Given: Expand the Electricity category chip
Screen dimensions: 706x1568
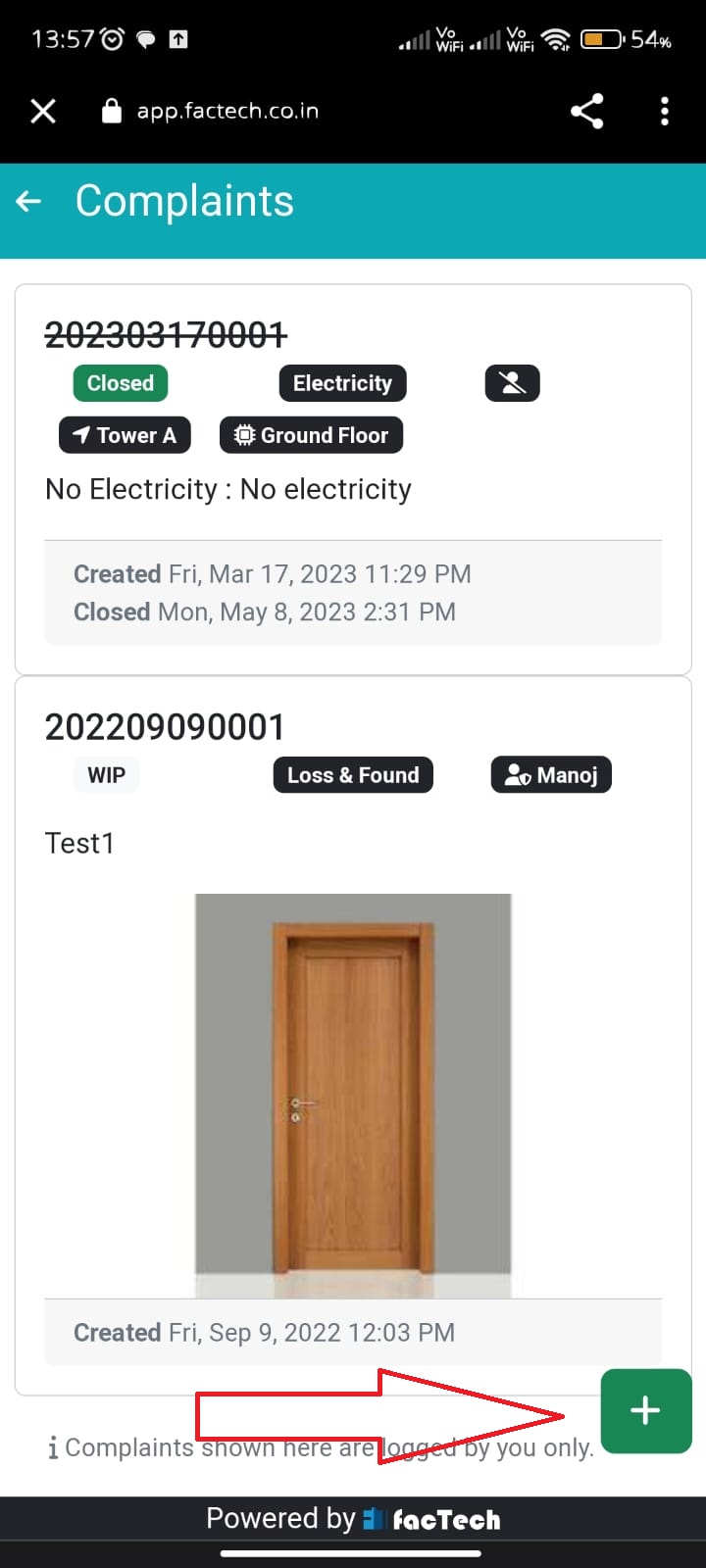Looking at the screenshot, I should click(x=342, y=383).
